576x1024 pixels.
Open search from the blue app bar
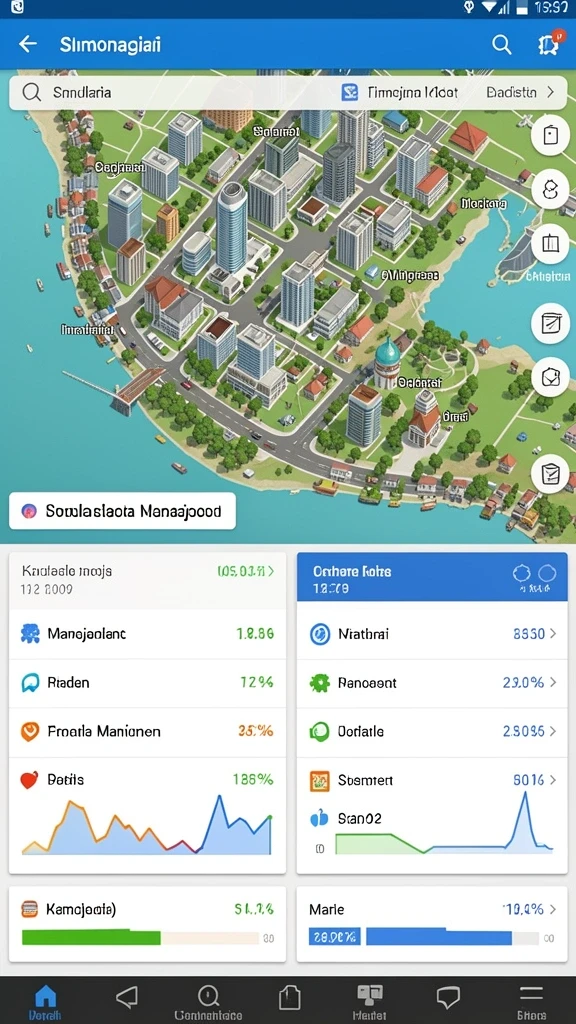[501, 44]
